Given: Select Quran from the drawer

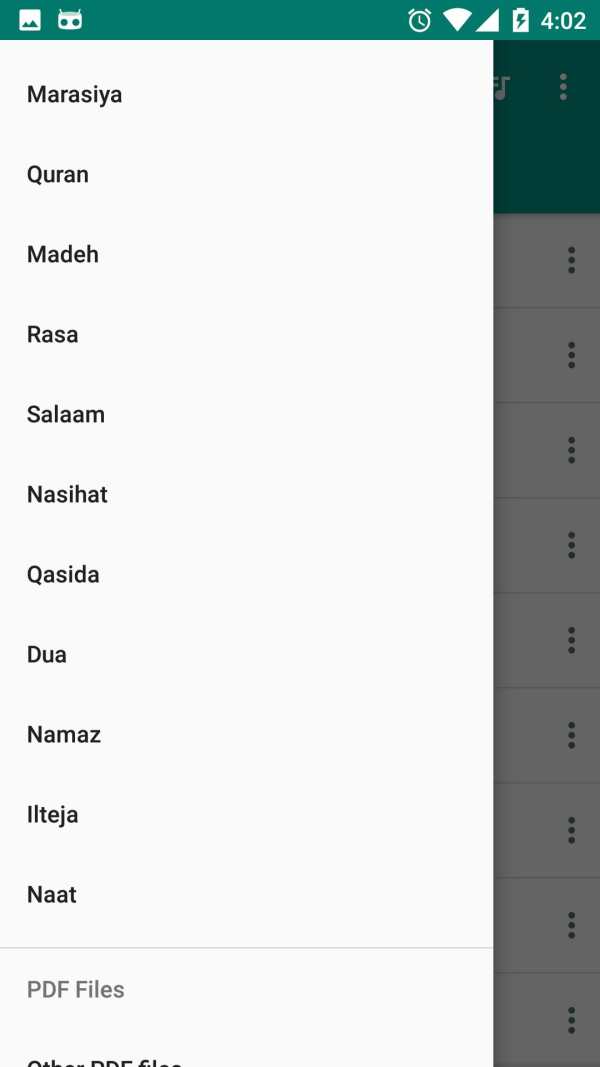Looking at the screenshot, I should point(246,174).
